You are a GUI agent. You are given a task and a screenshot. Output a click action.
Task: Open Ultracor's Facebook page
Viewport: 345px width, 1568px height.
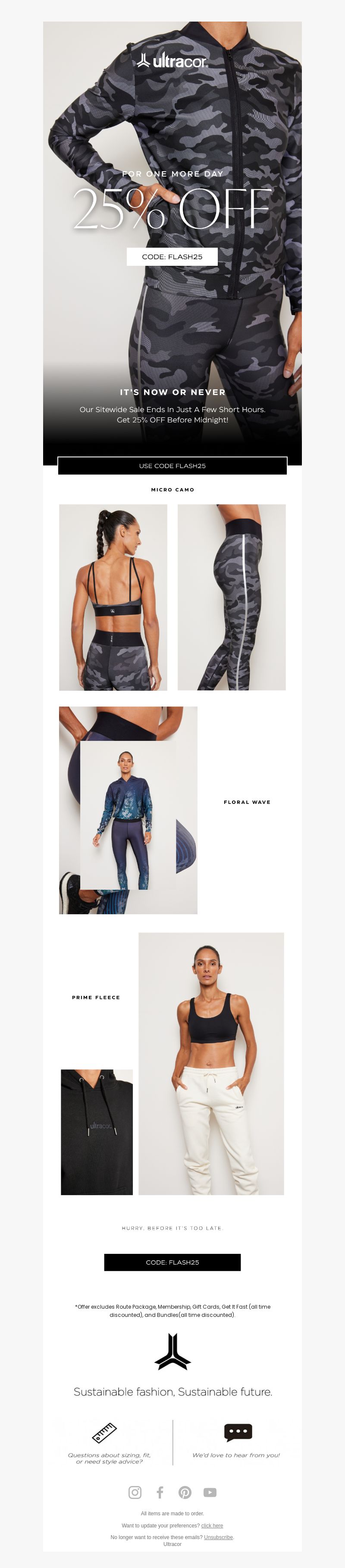(x=160, y=1492)
